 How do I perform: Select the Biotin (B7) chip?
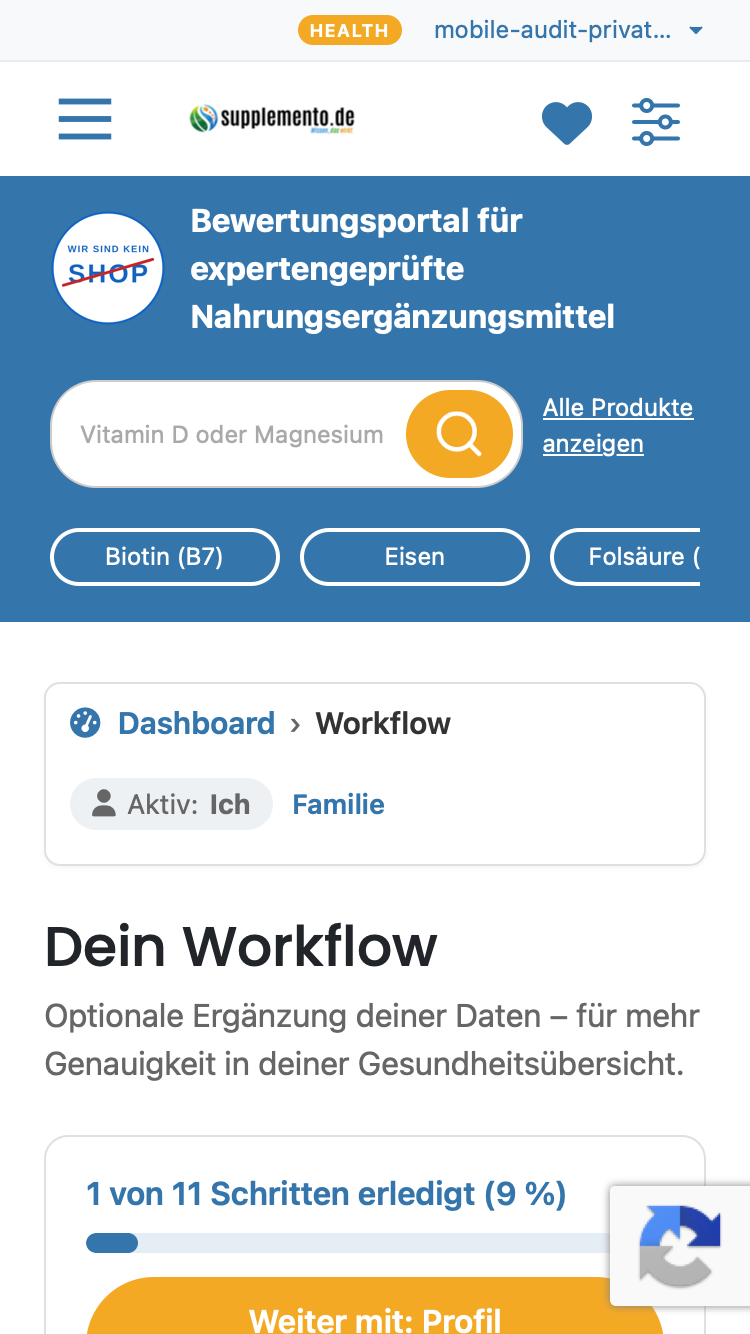(x=165, y=556)
